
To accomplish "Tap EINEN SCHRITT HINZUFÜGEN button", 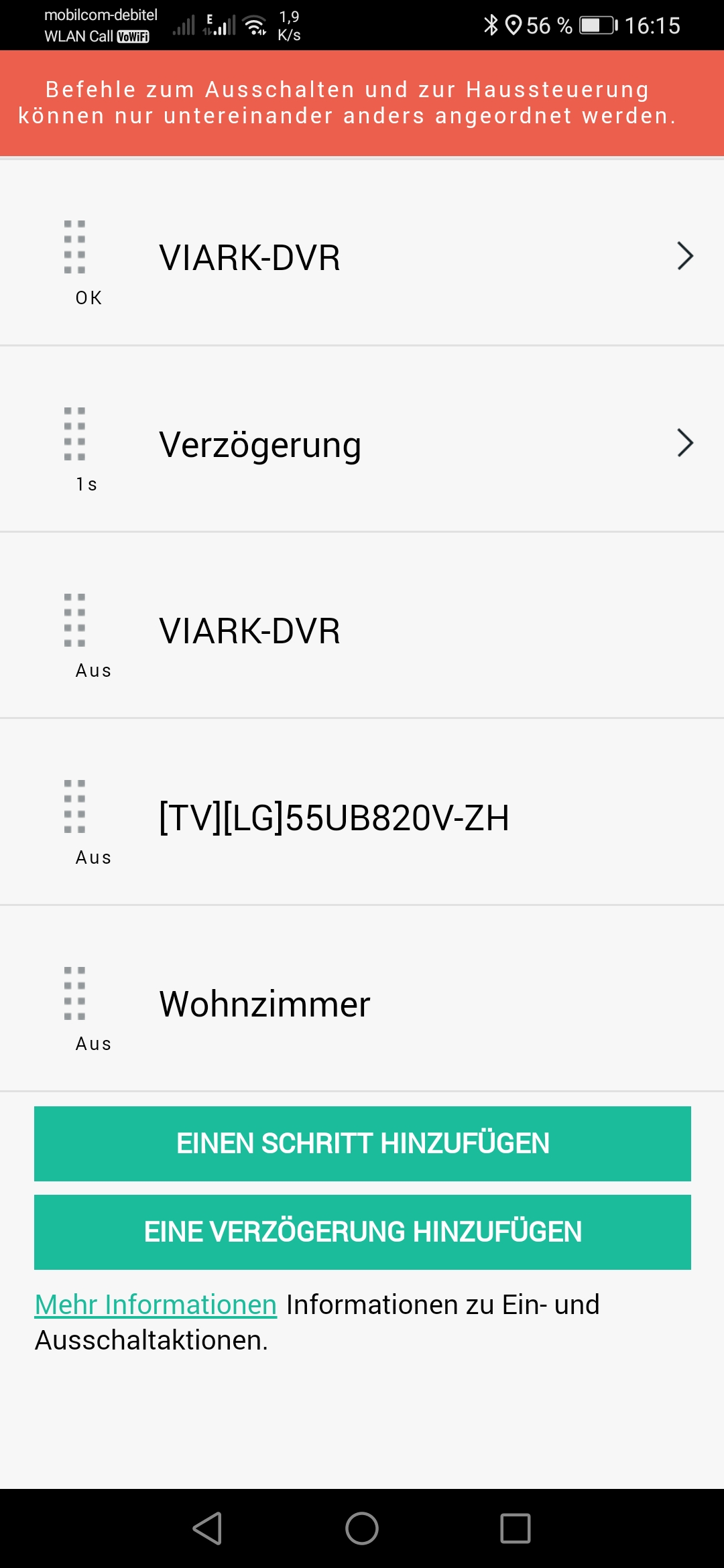I will pos(362,1143).
